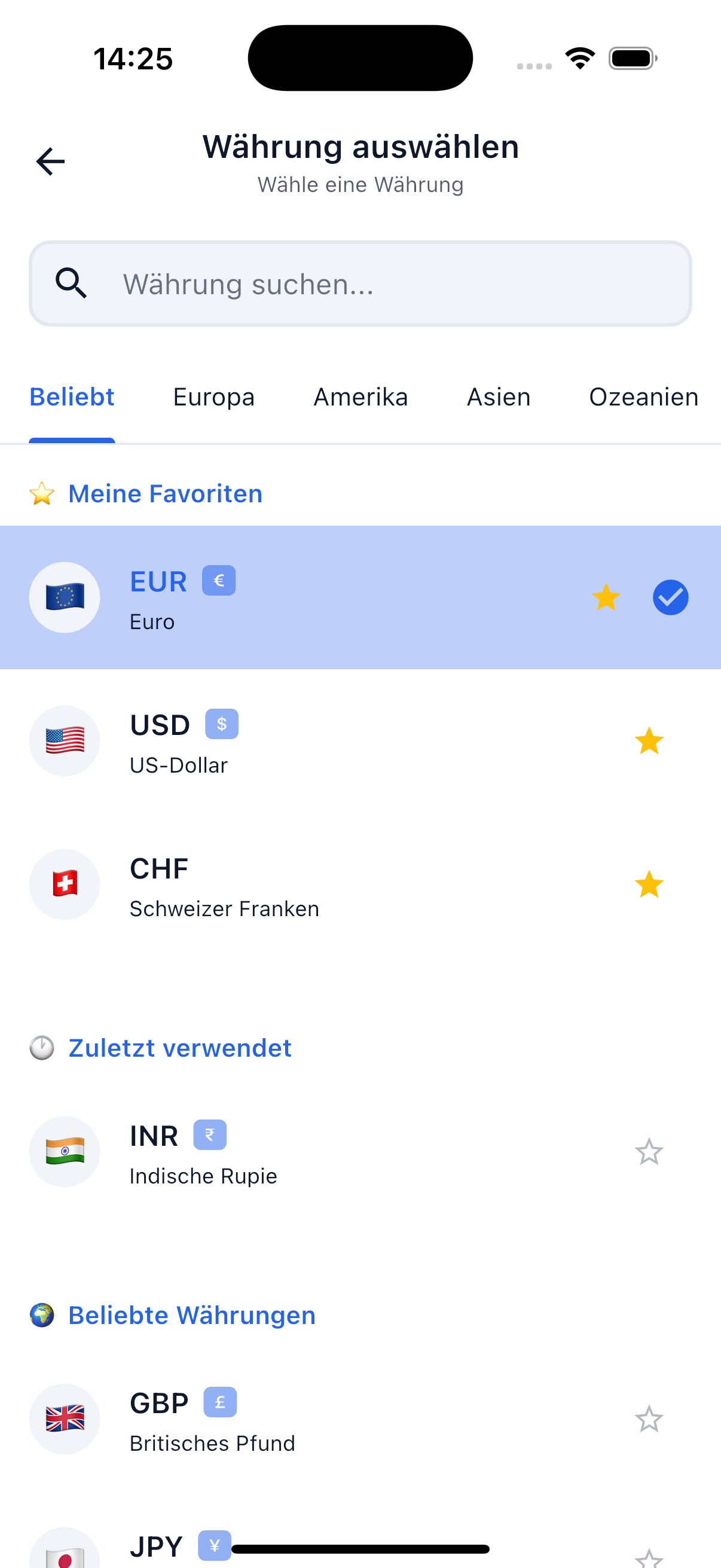Toggle the favorite star for CHF

pos(649,884)
